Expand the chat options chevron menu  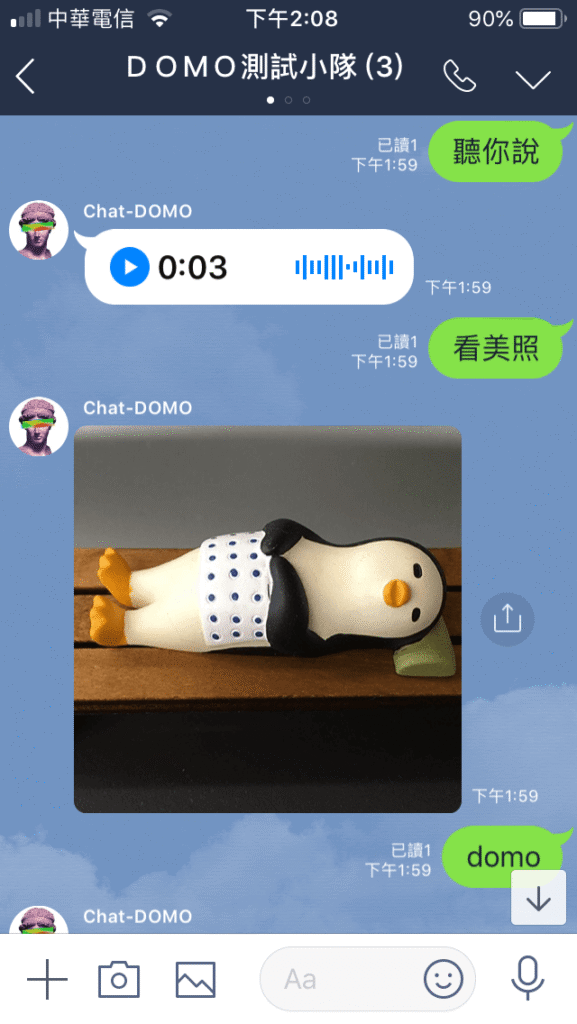click(533, 79)
